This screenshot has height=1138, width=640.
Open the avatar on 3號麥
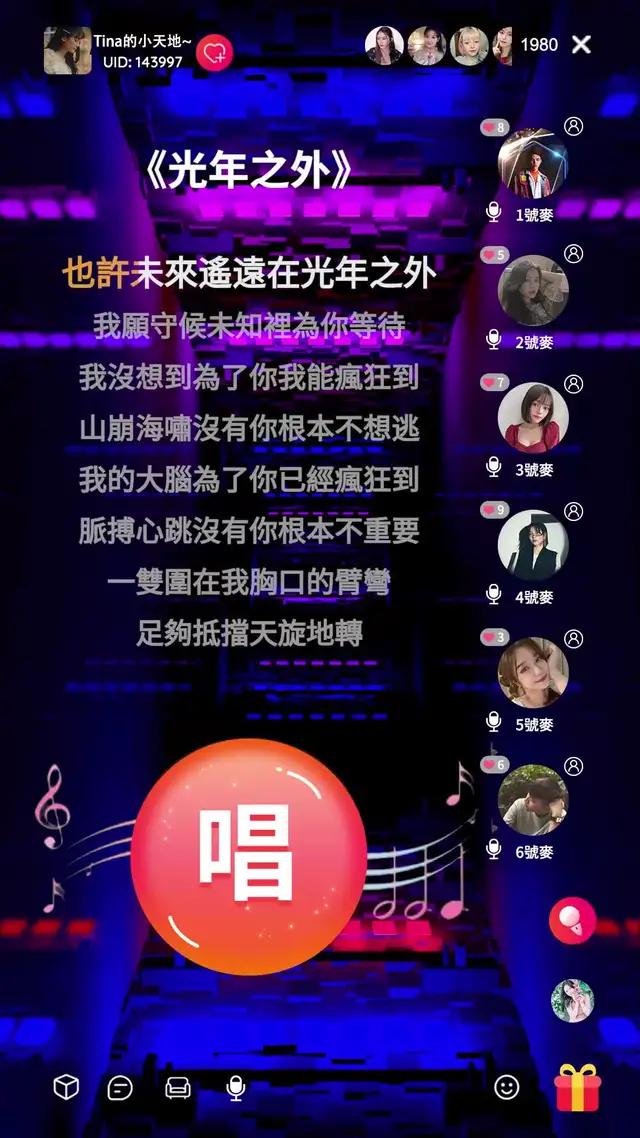tap(532, 417)
